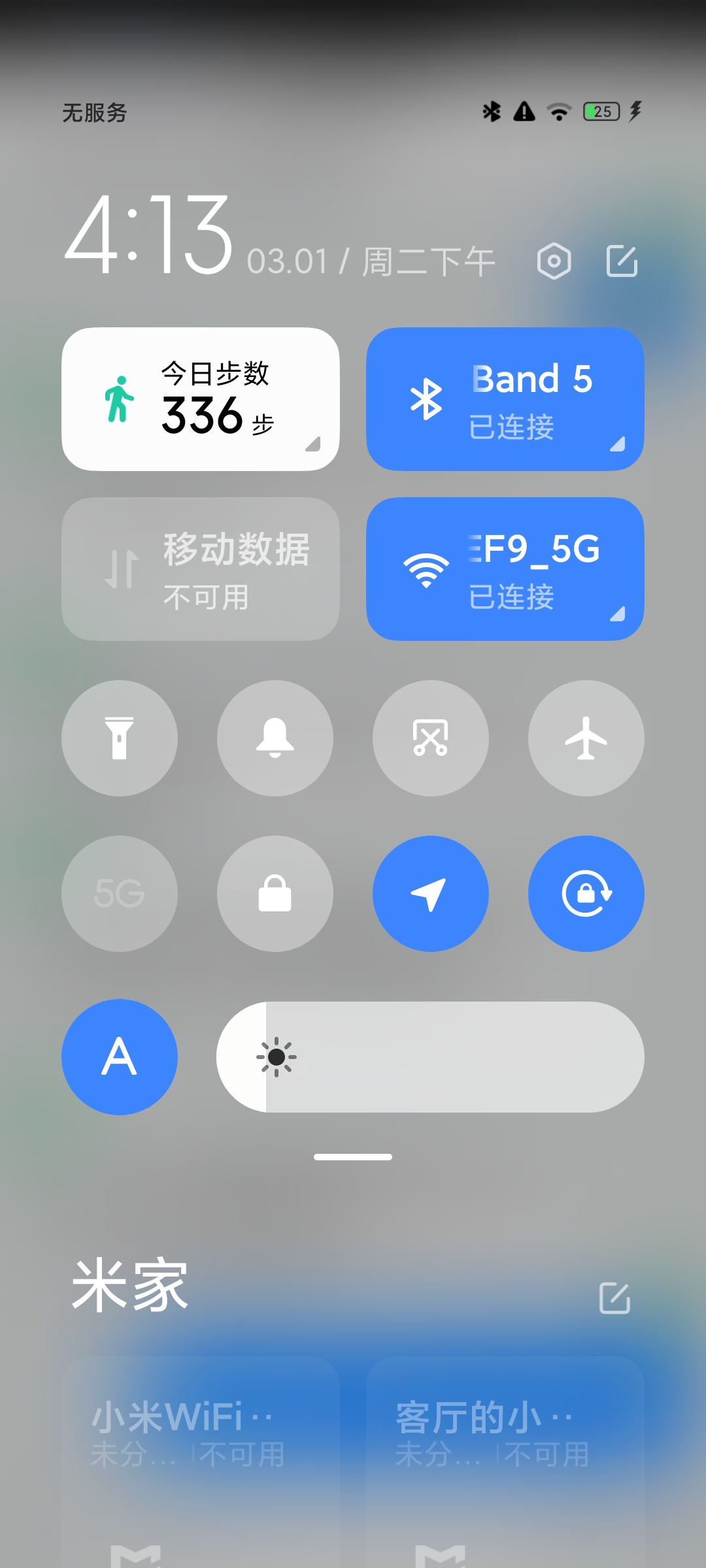Open settings via the hexagon gear icon

point(554,261)
